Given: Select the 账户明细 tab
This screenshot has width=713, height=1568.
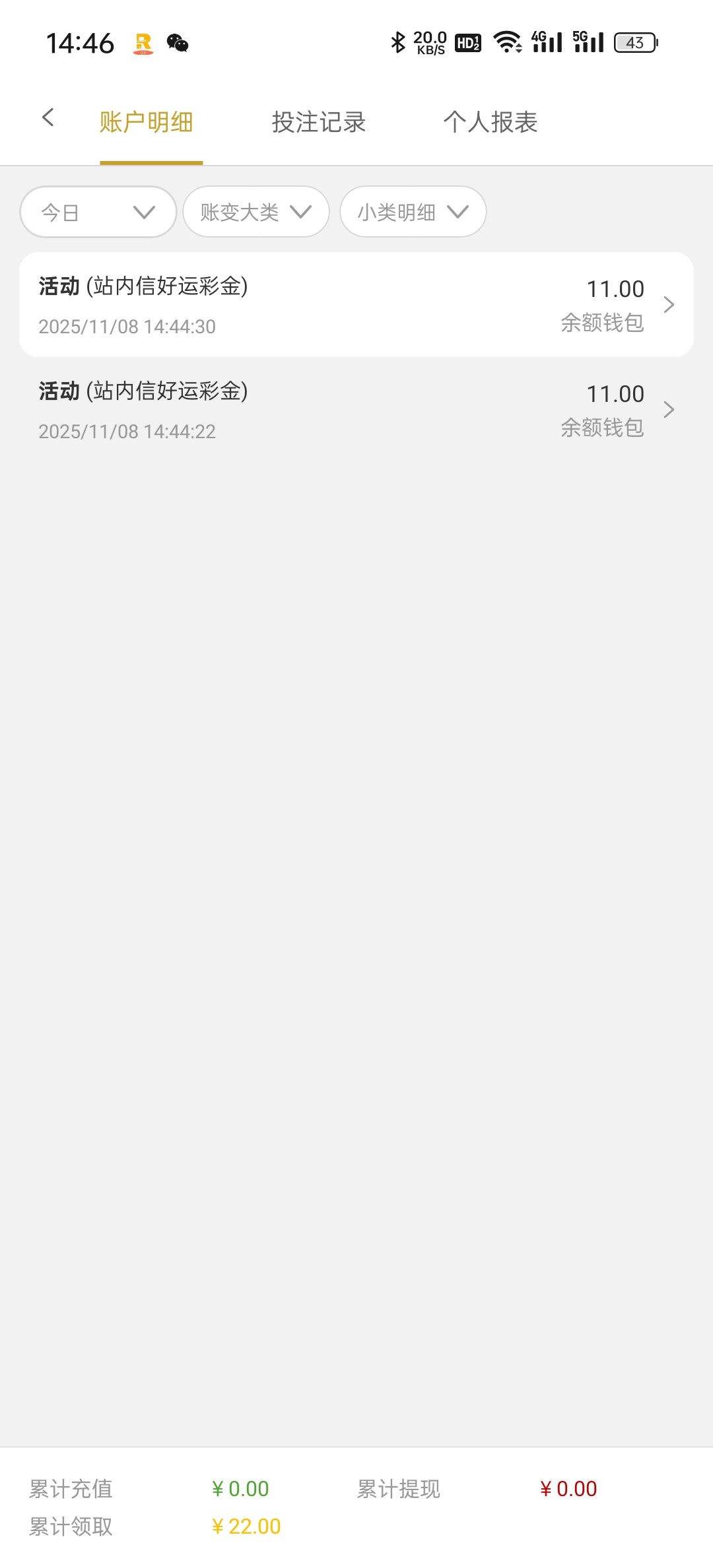Looking at the screenshot, I should (147, 123).
